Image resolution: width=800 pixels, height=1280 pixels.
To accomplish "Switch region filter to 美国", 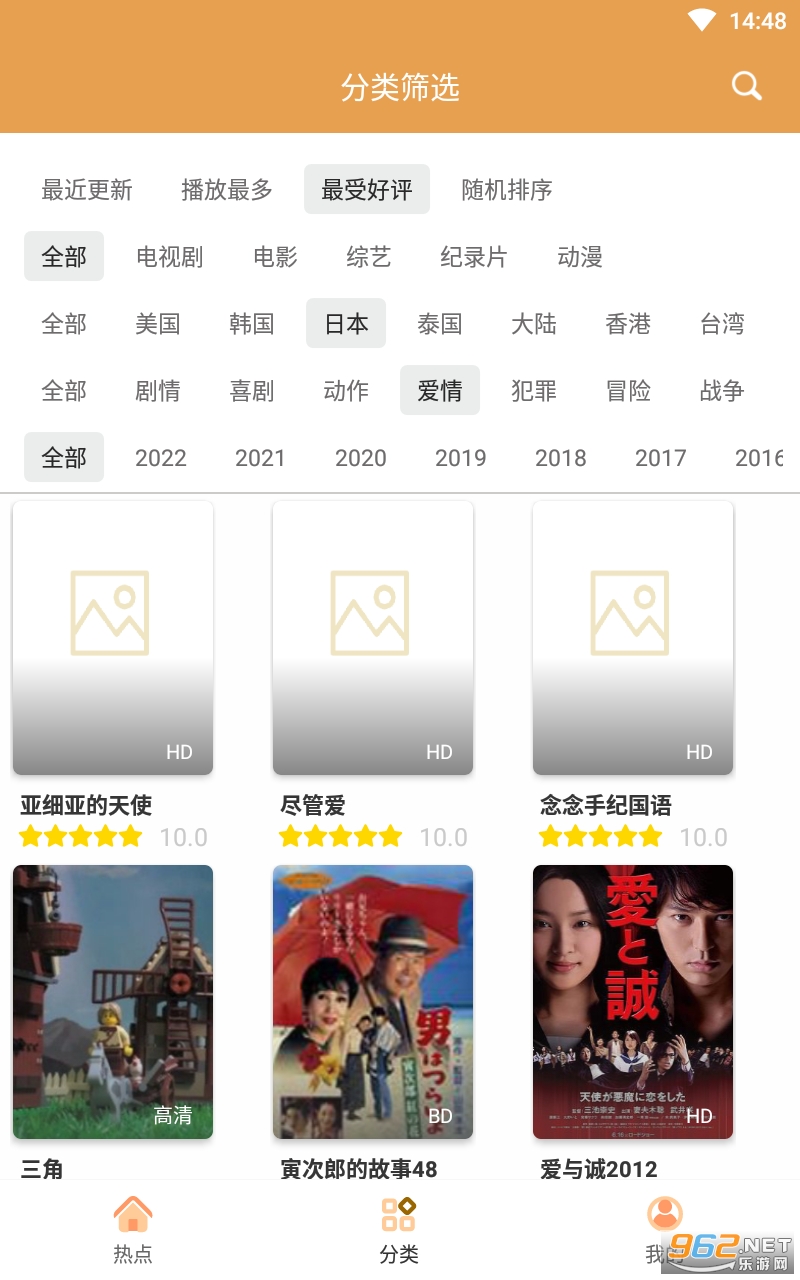I will [x=158, y=324].
